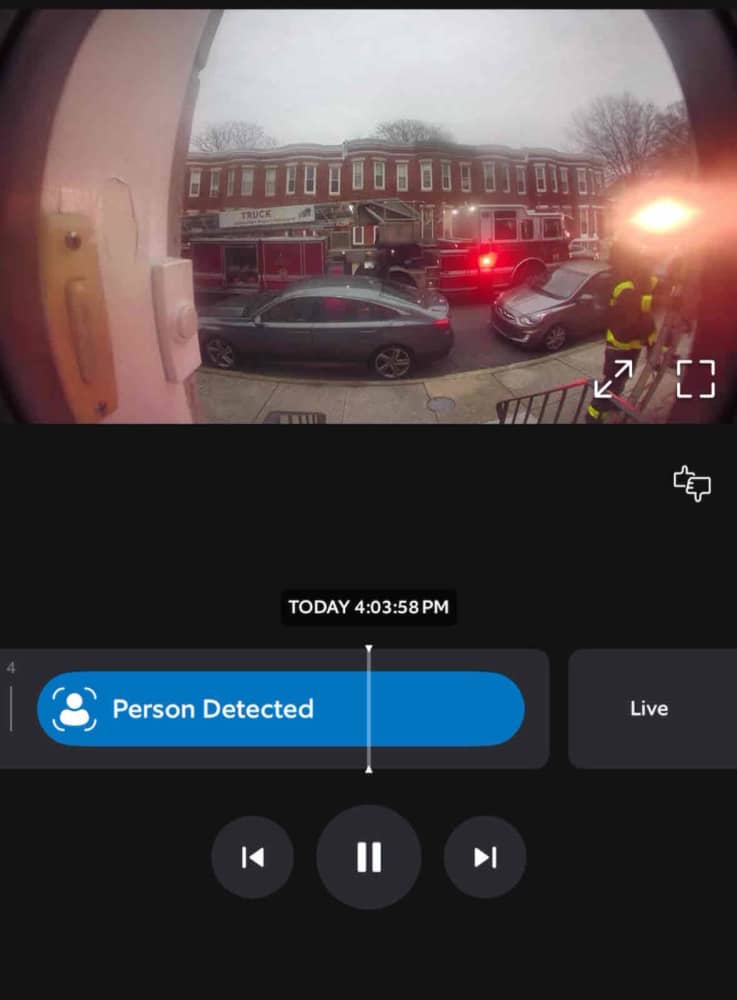Pause the video playback
Screen dimensions: 737x1000
pos(368,857)
